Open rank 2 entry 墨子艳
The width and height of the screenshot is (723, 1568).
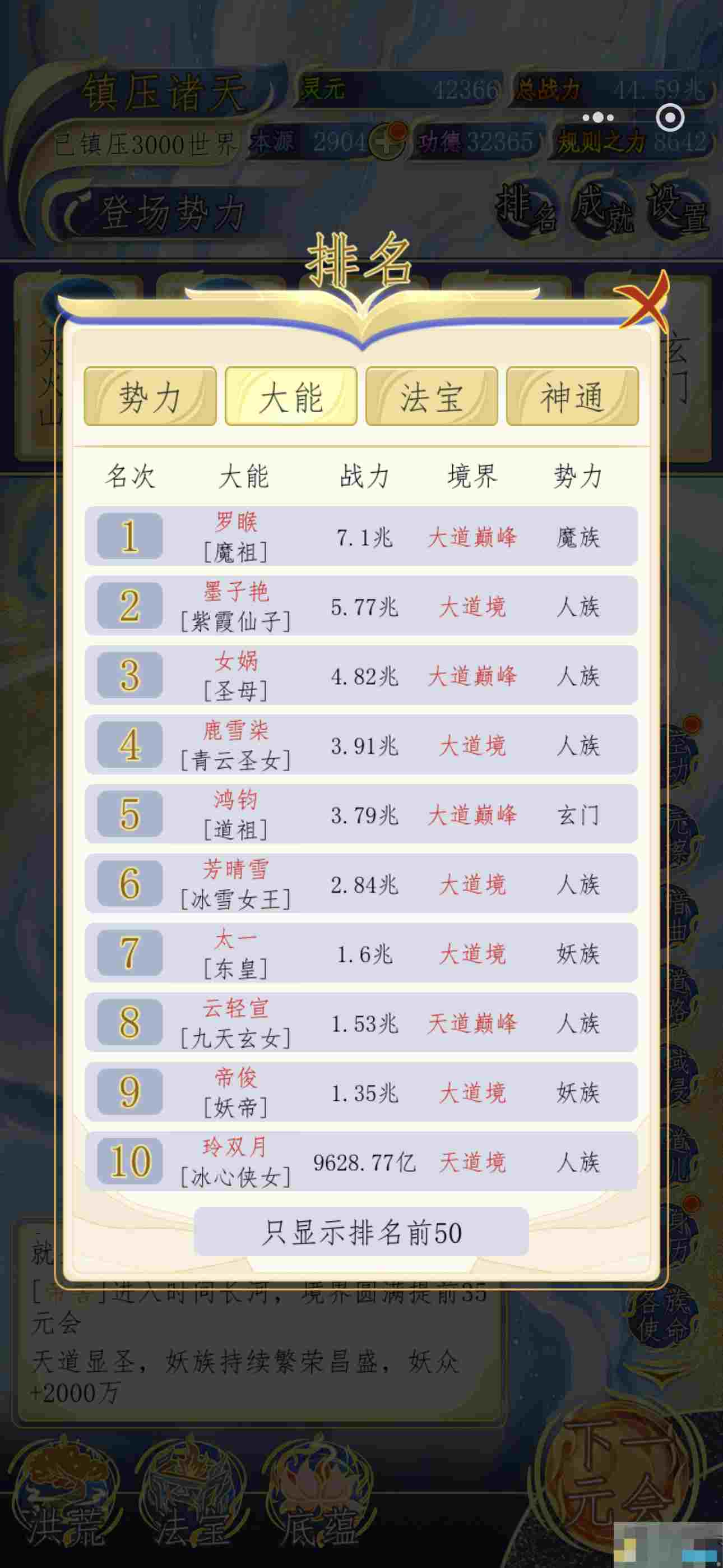coord(361,606)
